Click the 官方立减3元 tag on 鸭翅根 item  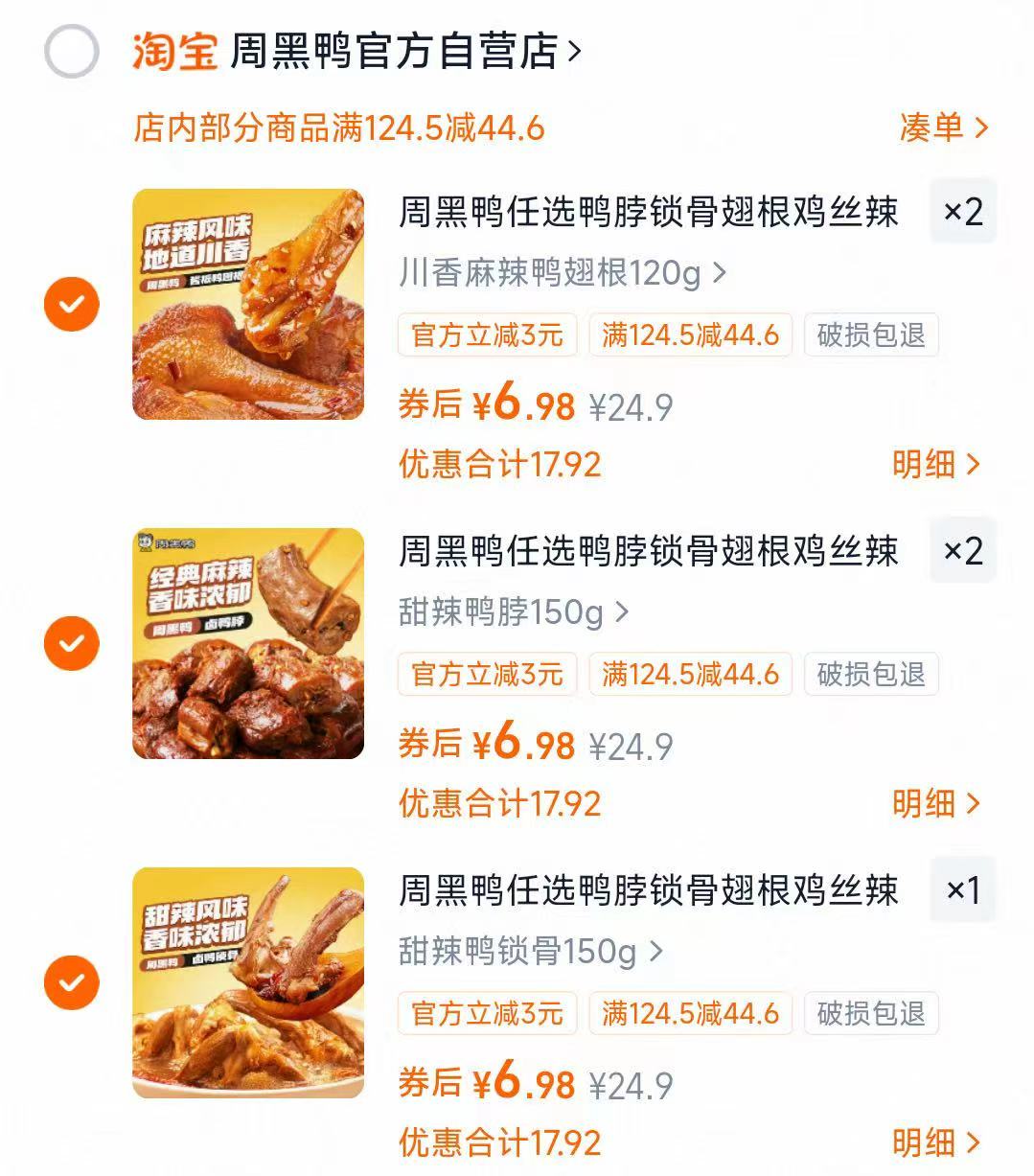pos(486,334)
